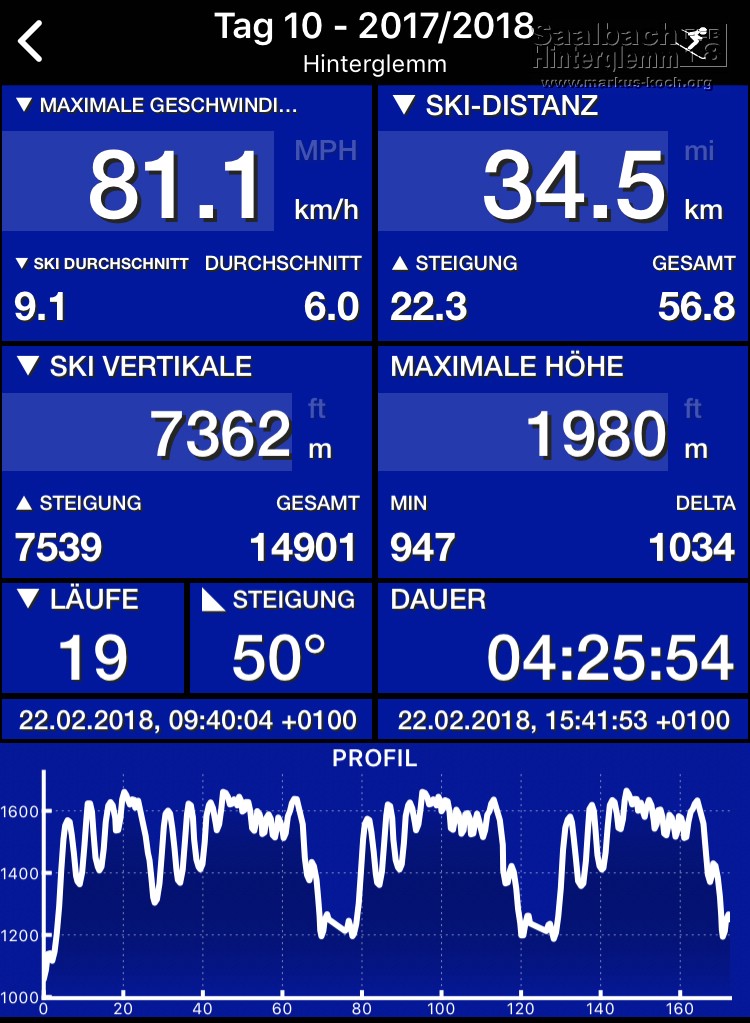Image resolution: width=750 pixels, height=1023 pixels.
Task: Change ski distance unit to mi
Action: coord(699,152)
